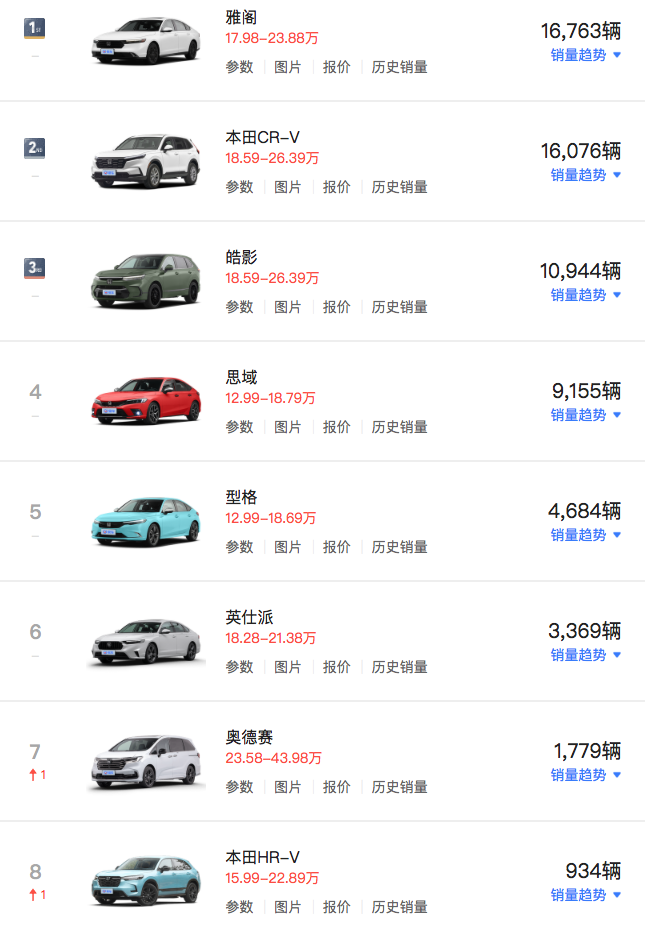The height and width of the screenshot is (928, 645).
Task: Open the 思域 car image
Action: click(146, 402)
